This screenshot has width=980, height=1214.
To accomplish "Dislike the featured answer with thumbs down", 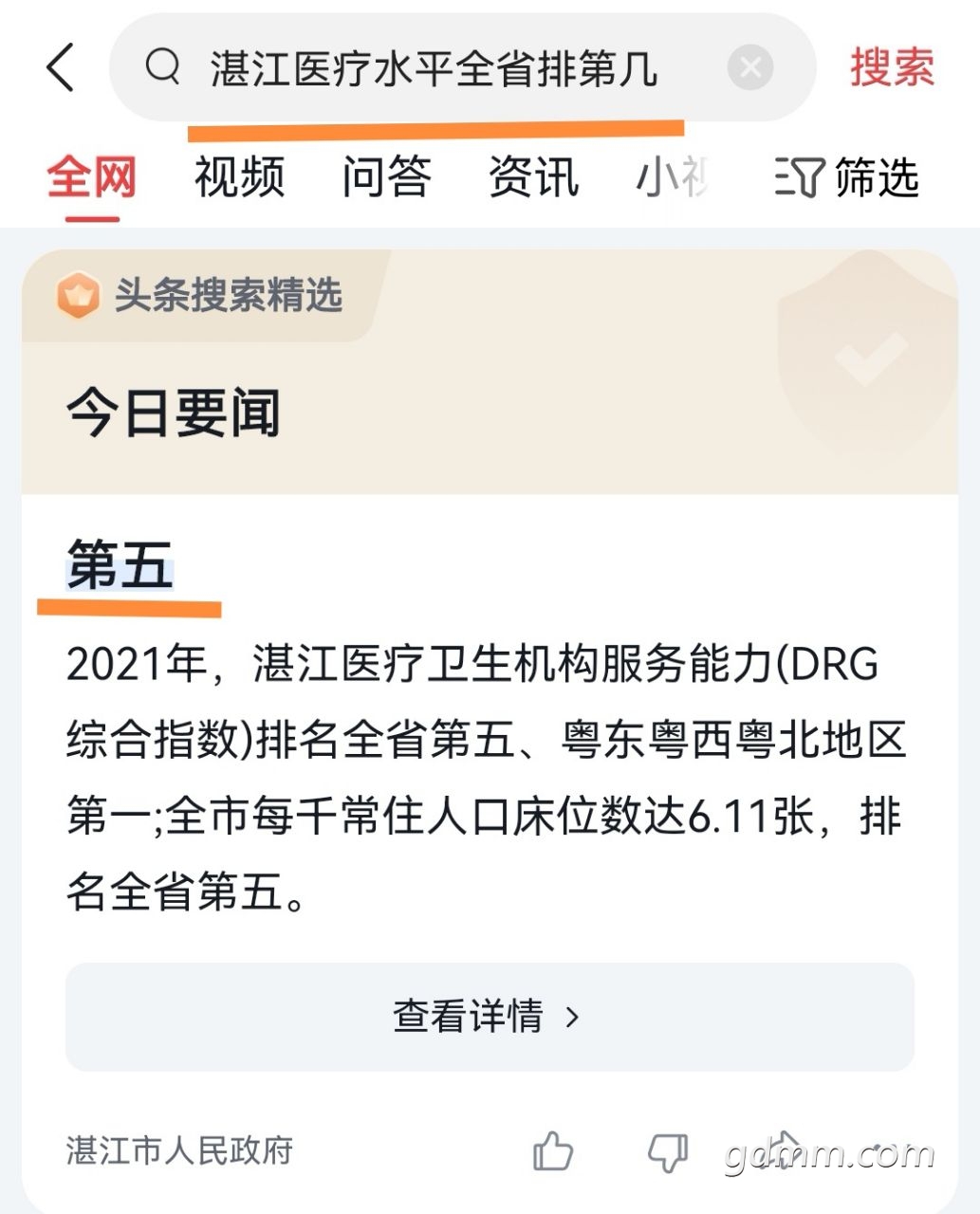I will click(667, 1151).
